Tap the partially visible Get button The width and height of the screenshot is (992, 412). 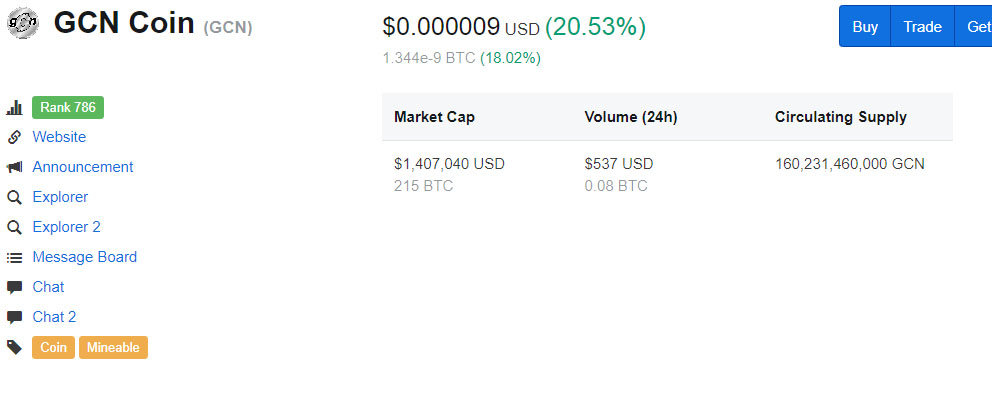coord(976,27)
